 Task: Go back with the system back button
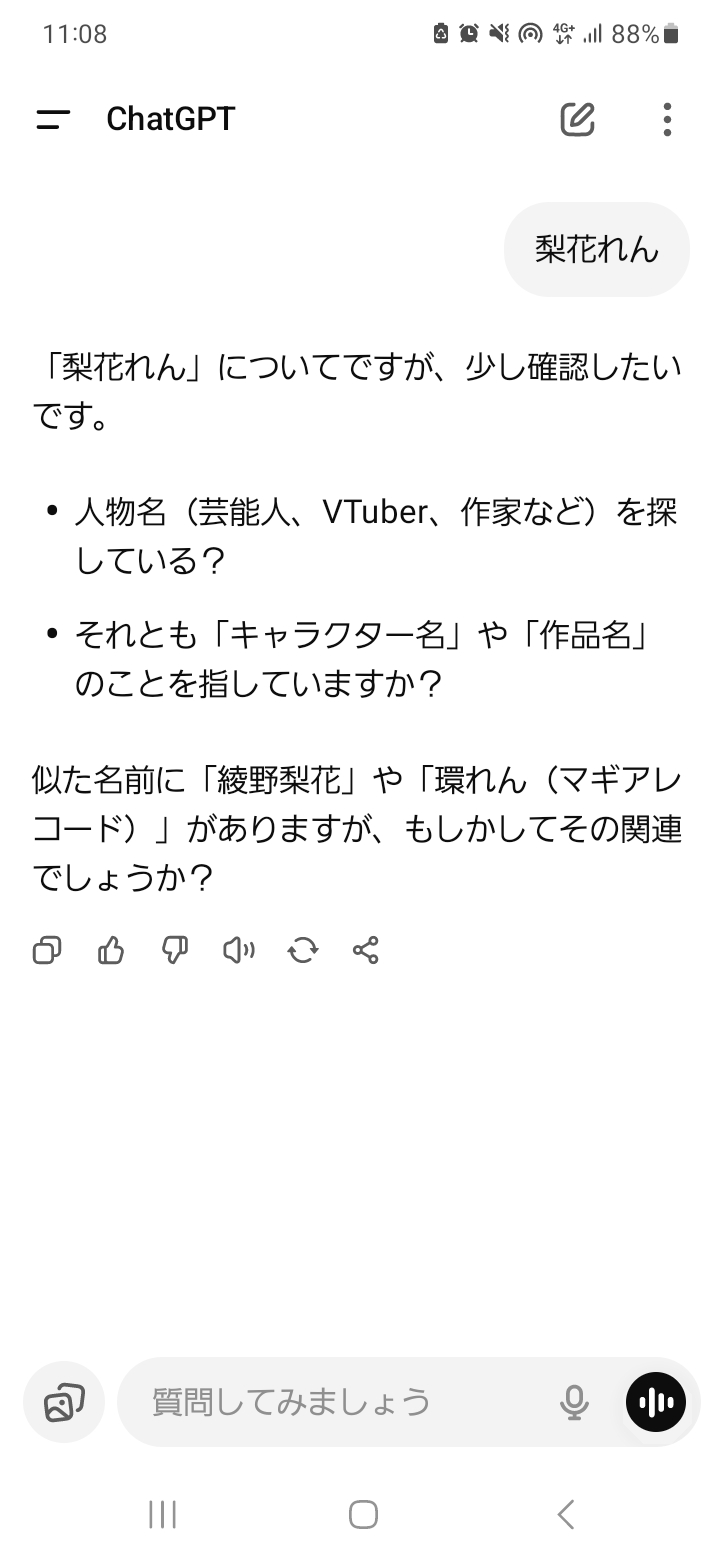566,1515
